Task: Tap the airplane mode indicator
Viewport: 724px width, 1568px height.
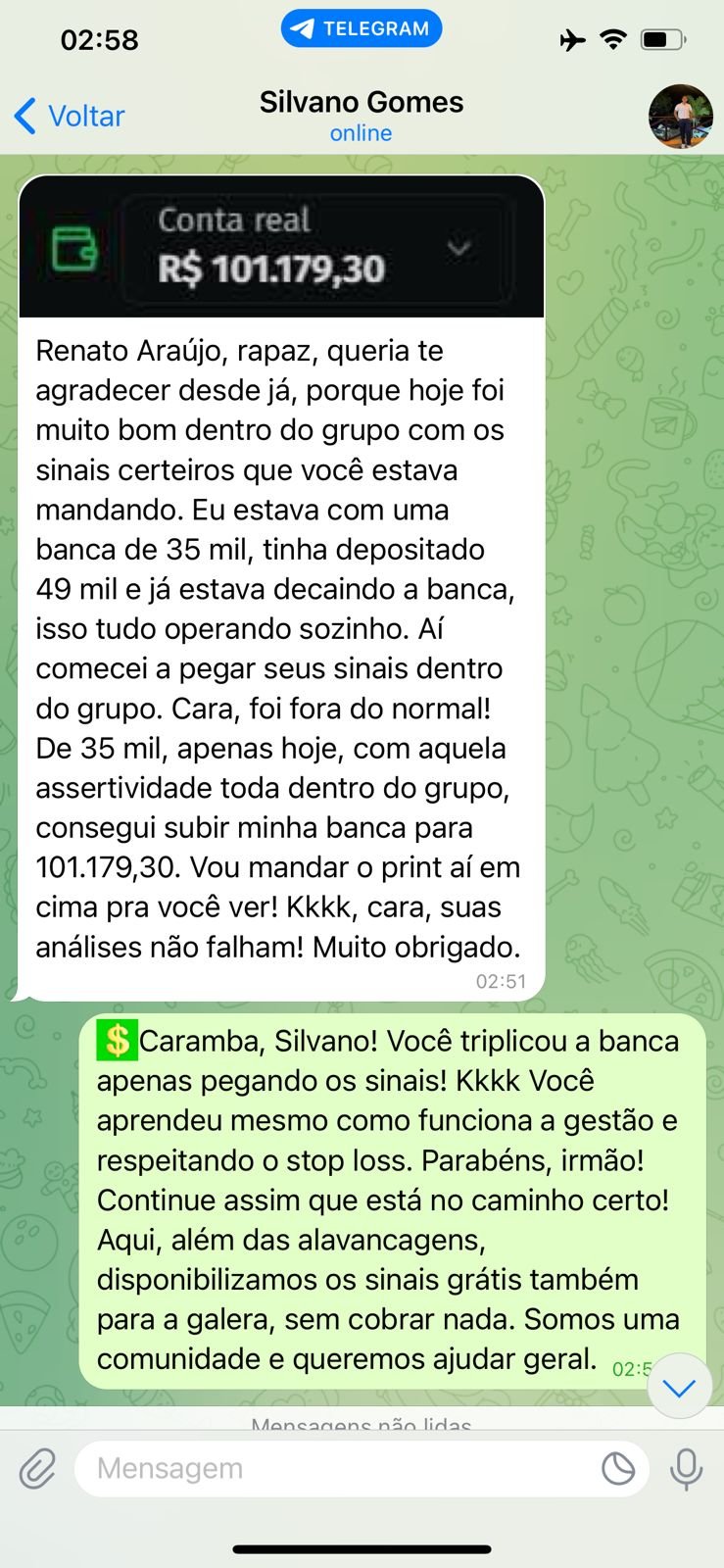Action: pos(572,37)
